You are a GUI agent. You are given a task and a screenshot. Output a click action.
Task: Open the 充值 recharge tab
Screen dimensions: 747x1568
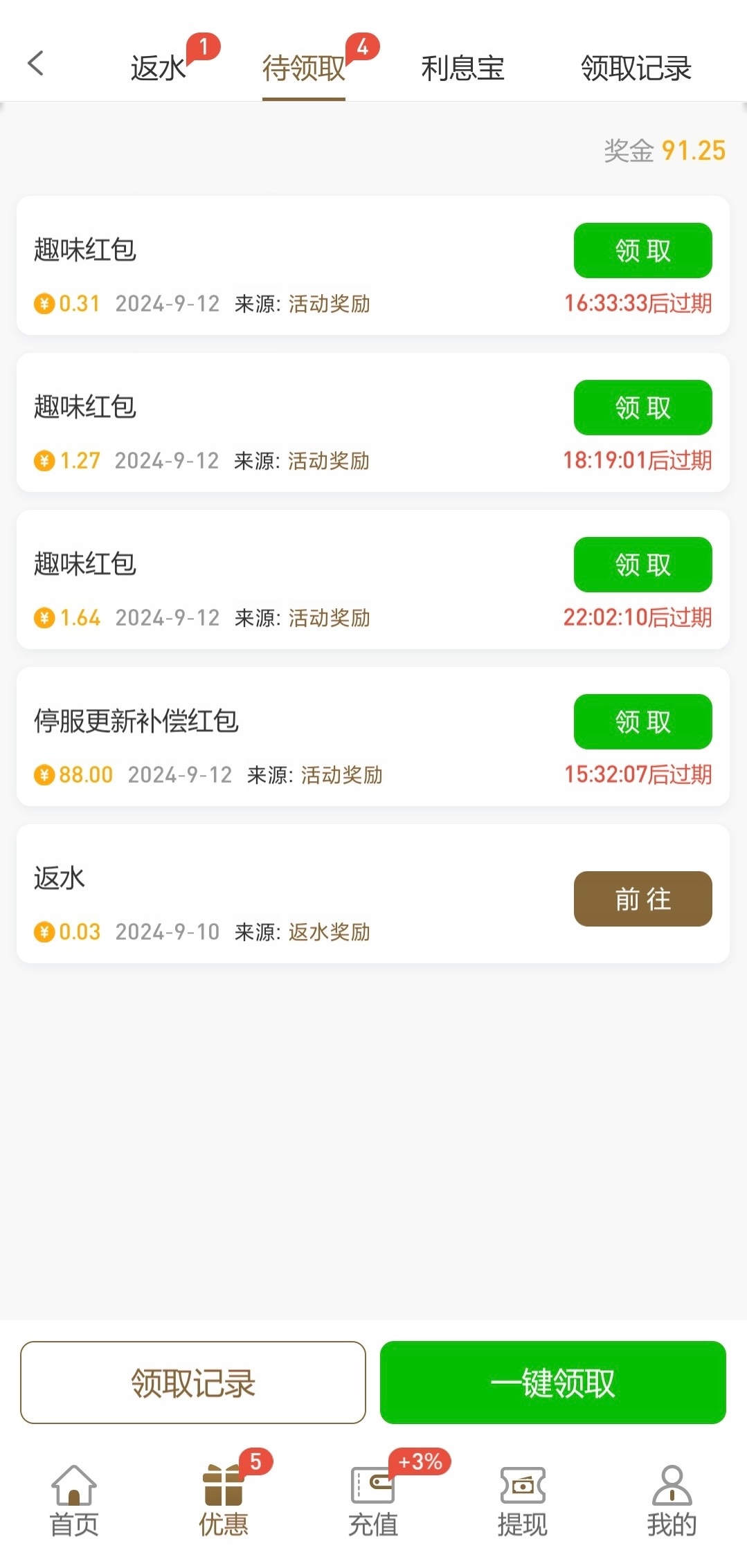click(373, 1500)
